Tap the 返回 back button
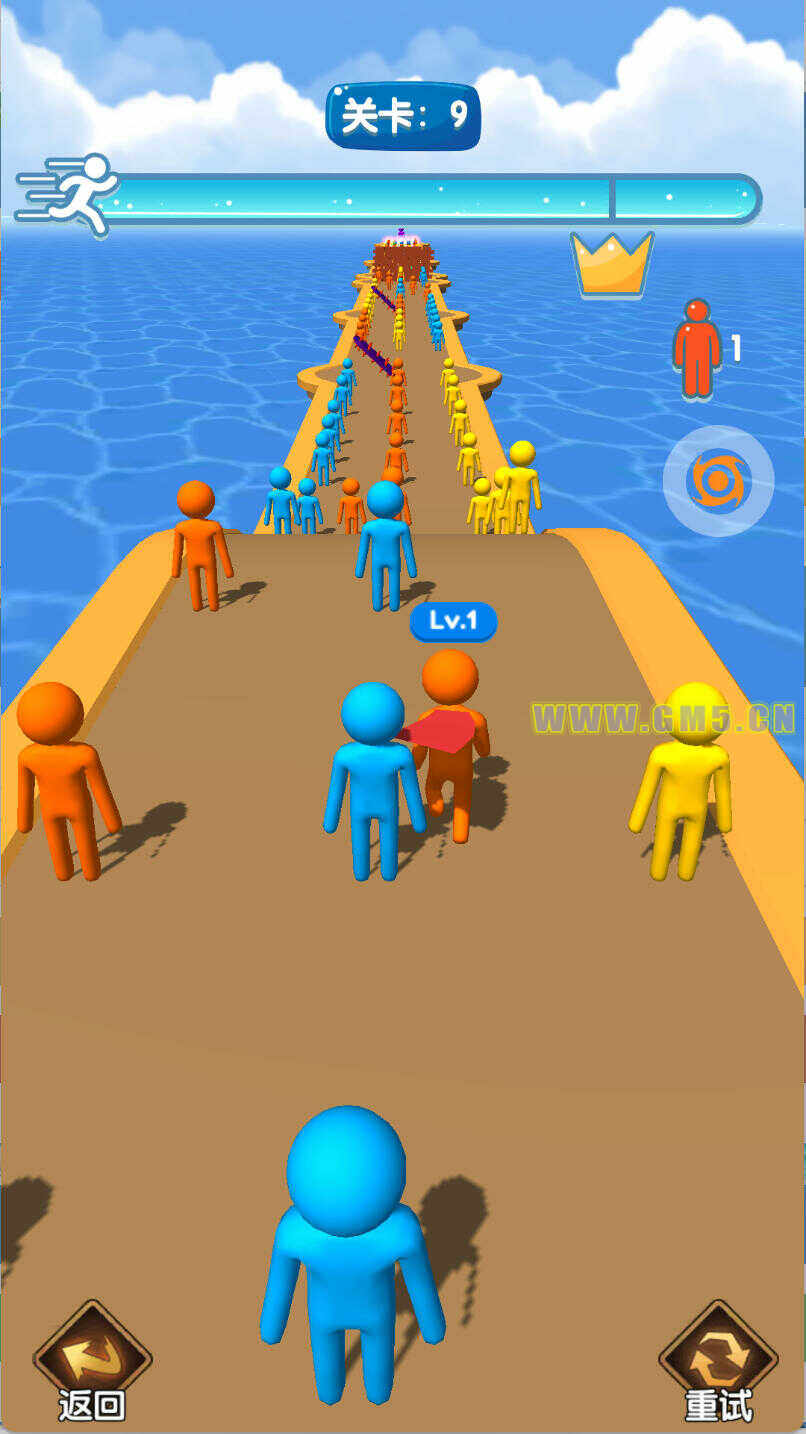The height and width of the screenshot is (1434, 806). [92, 1362]
